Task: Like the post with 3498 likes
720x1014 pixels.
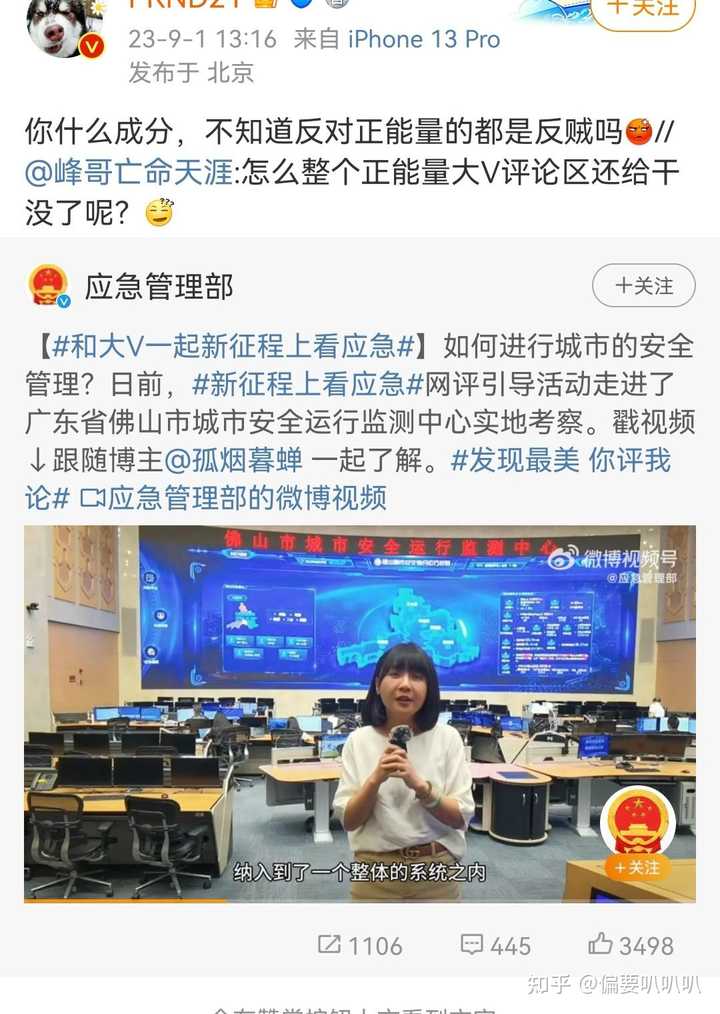Action: (x=631, y=944)
